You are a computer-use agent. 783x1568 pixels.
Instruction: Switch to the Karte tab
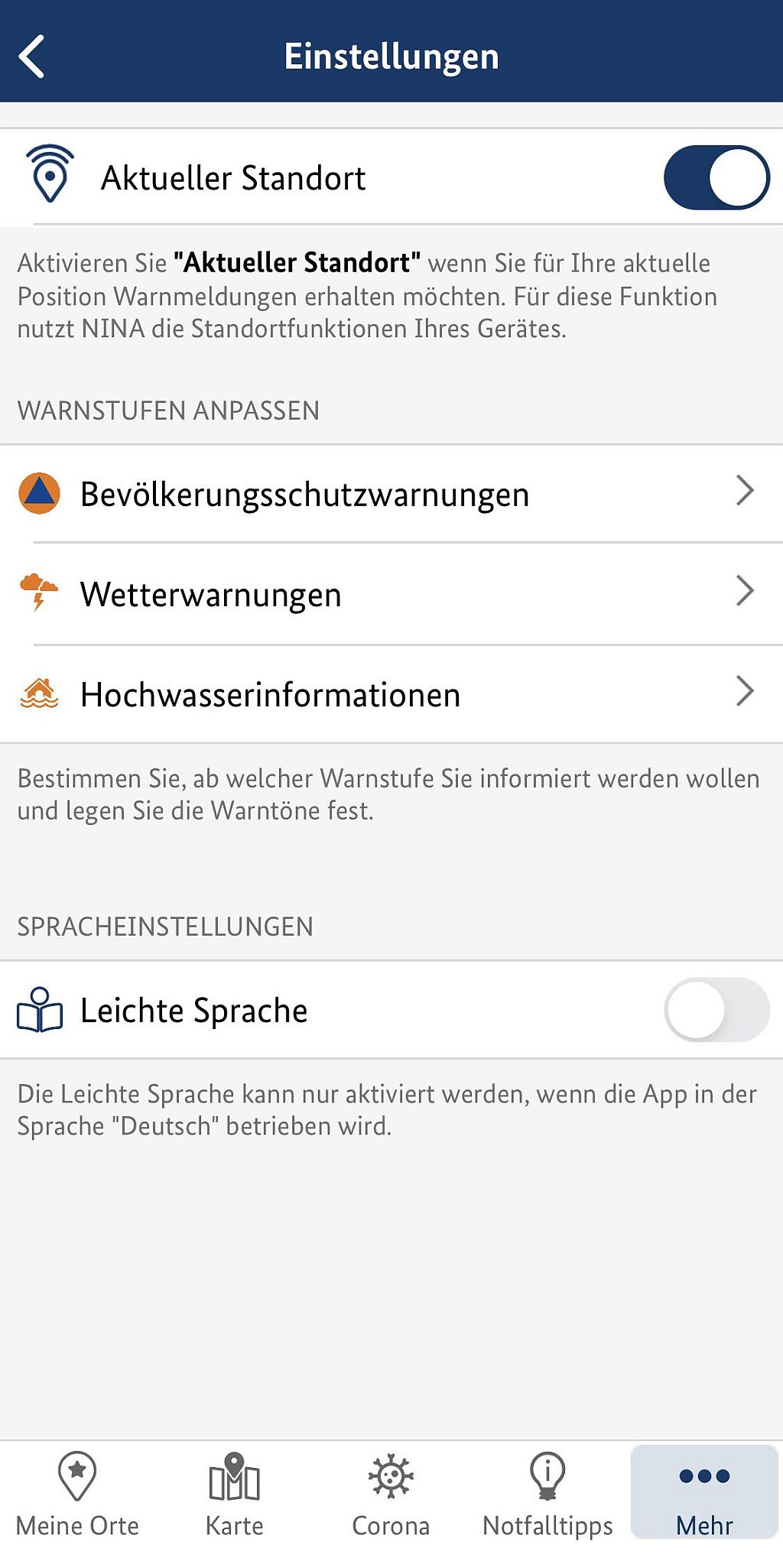click(234, 1495)
